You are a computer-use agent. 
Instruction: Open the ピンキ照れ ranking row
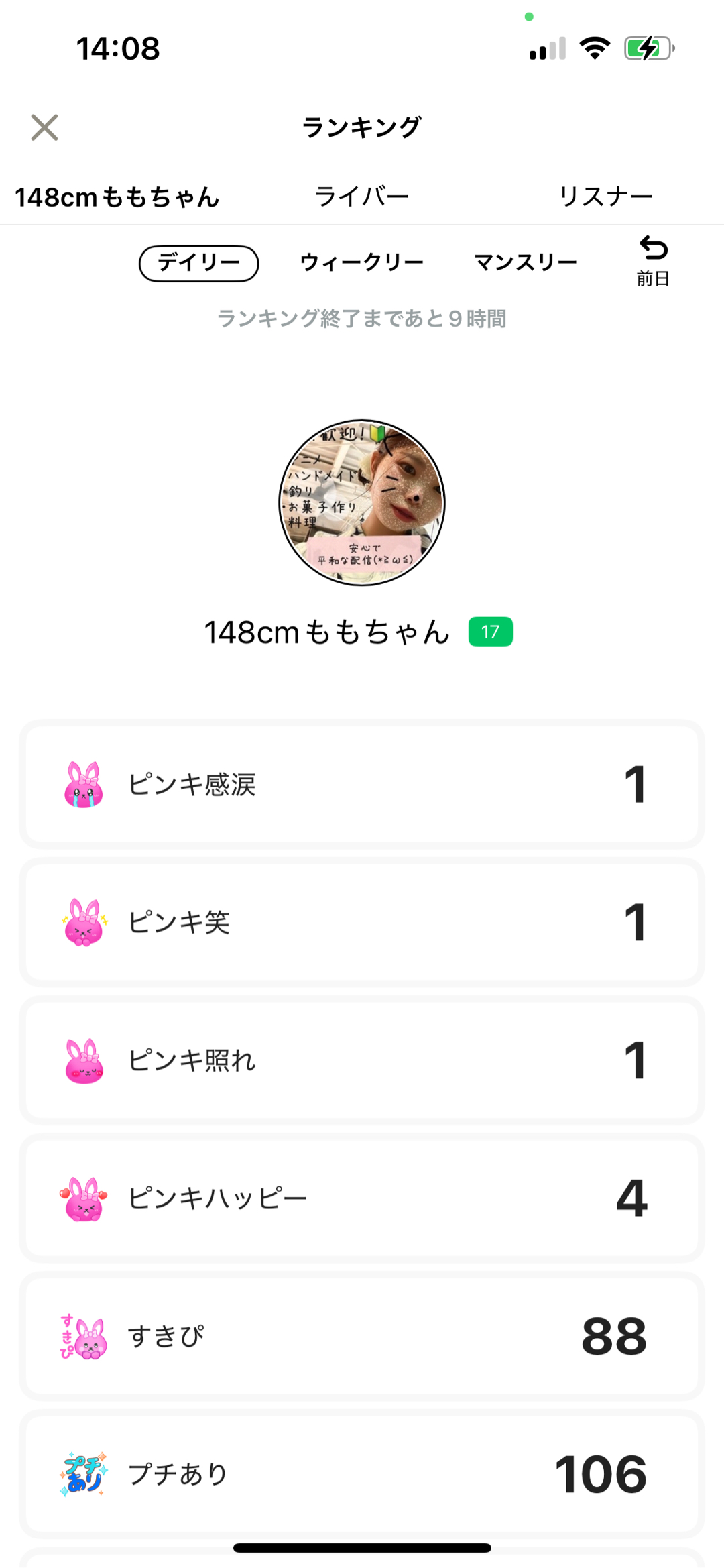362,1060
